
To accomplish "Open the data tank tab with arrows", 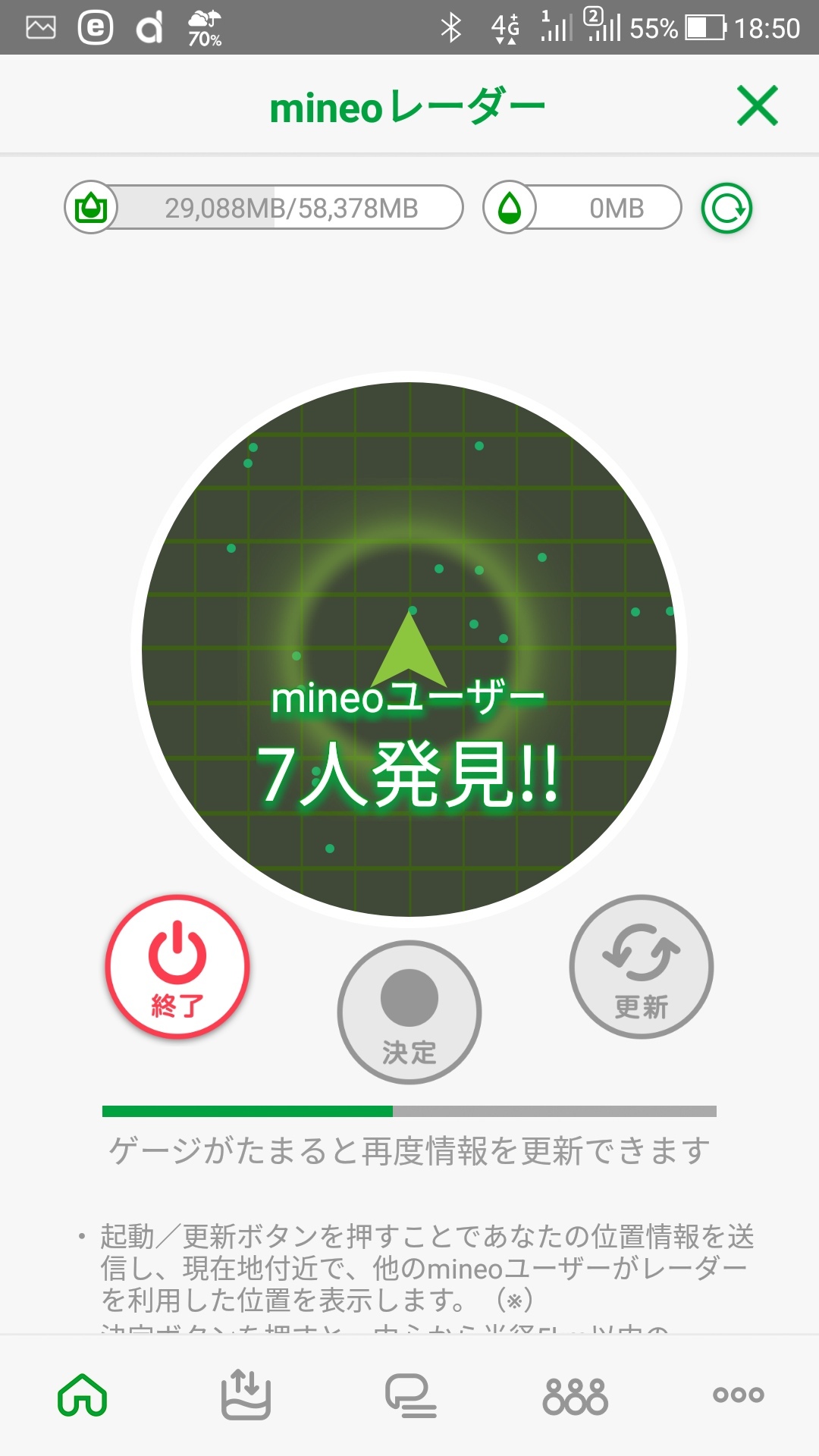I will click(x=246, y=1394).
